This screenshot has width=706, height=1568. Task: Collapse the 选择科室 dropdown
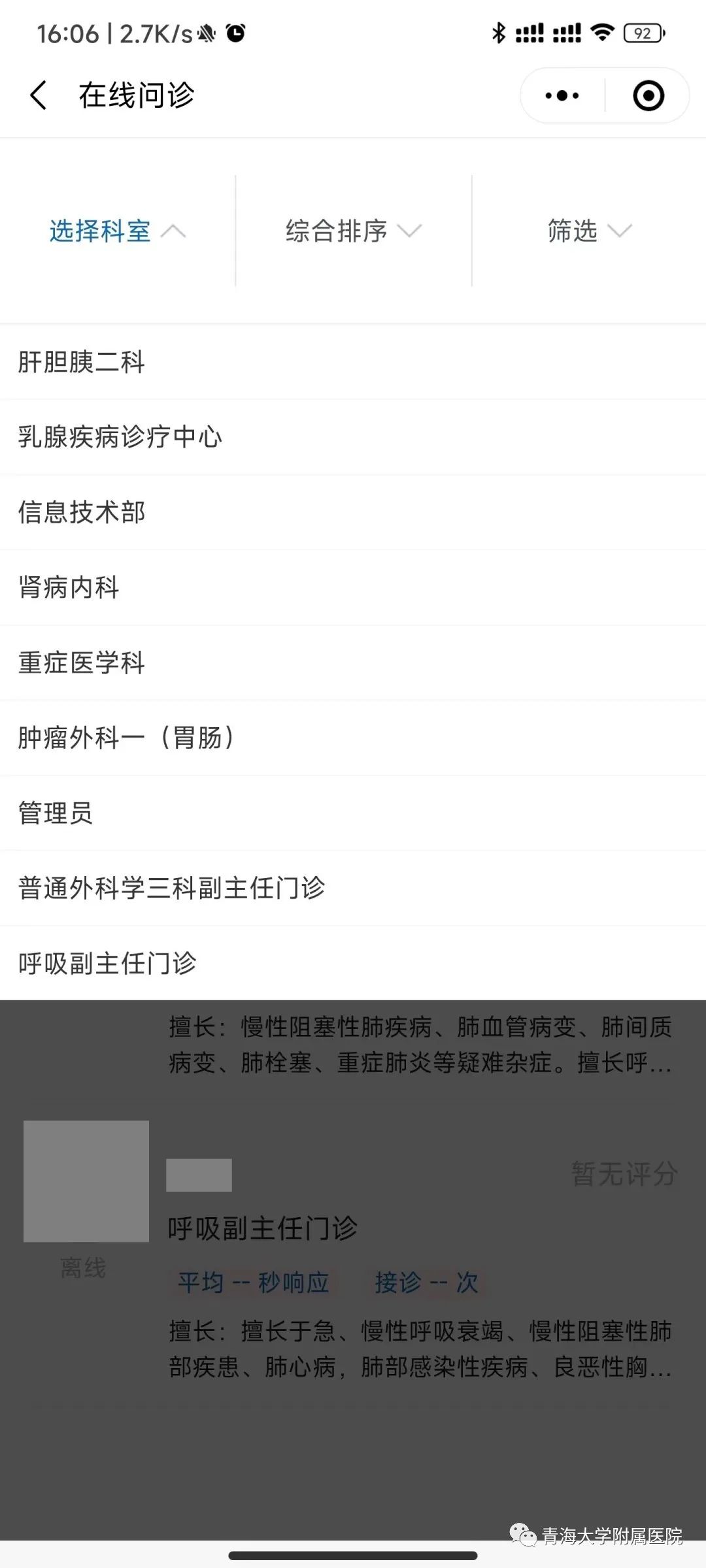coord(118,231)
